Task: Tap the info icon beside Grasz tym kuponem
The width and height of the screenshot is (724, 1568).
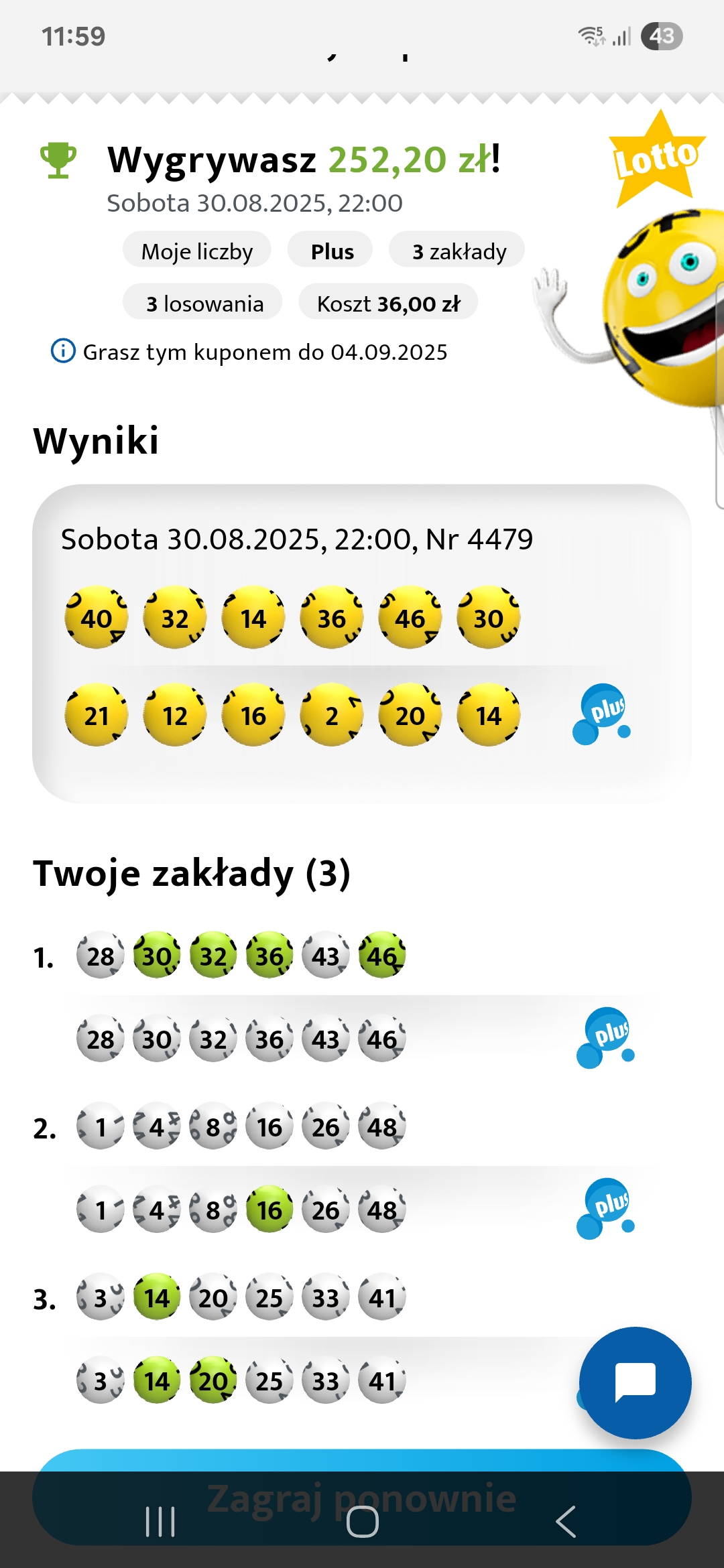Action: [63, 350]
